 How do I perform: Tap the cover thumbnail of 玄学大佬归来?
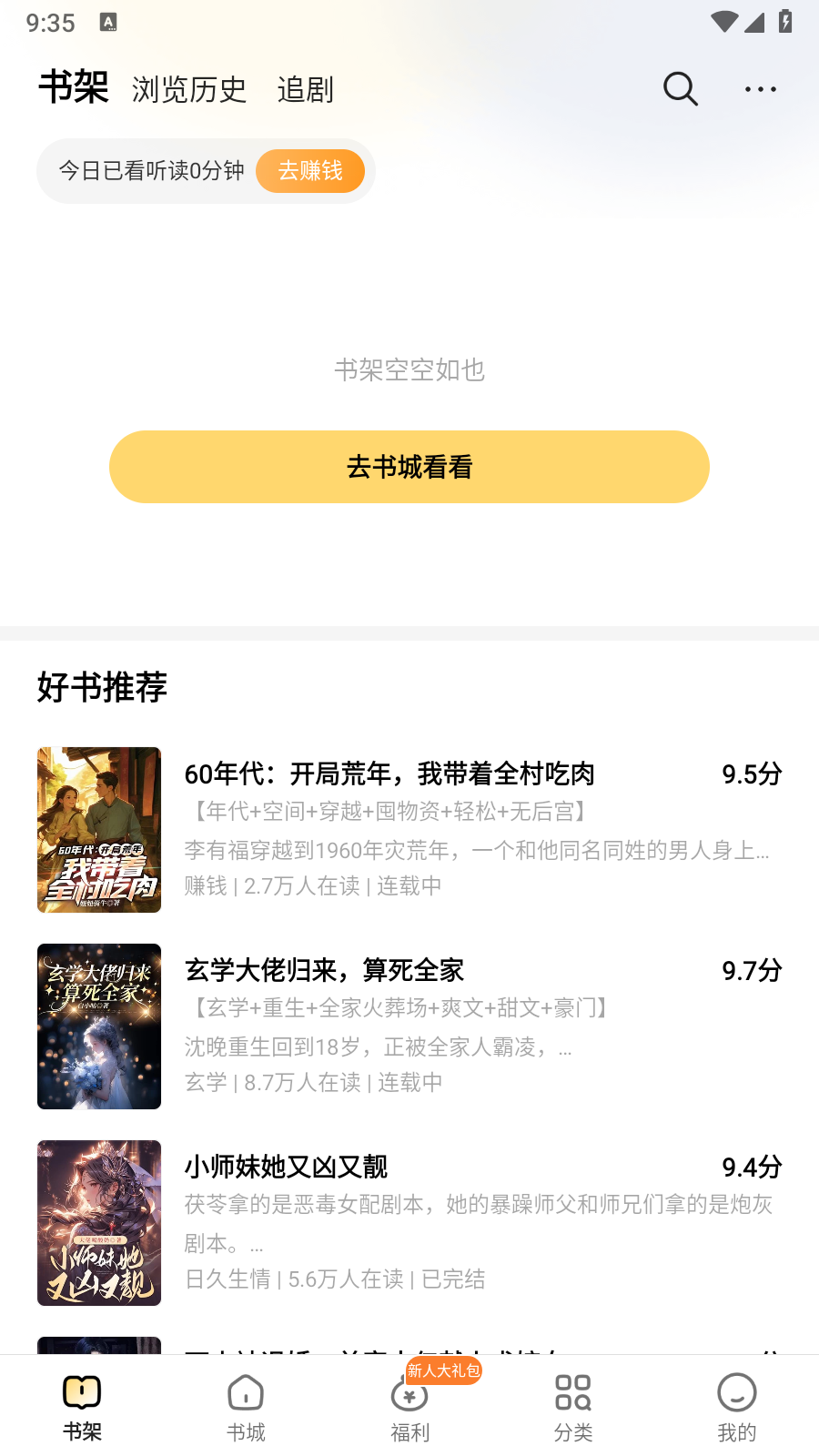(x=98, y=1026)
